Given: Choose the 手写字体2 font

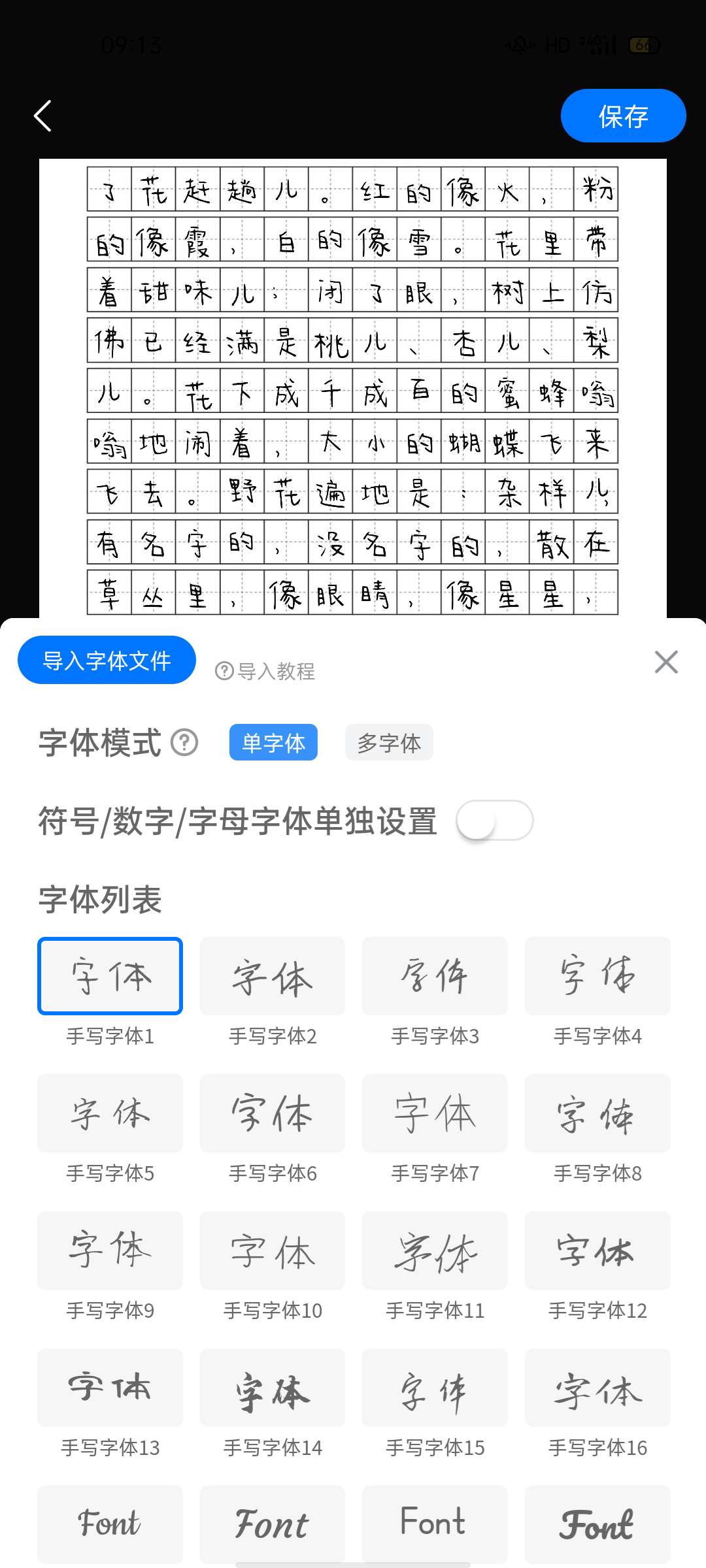Looking at the screenshot, I should click(273, 976).
